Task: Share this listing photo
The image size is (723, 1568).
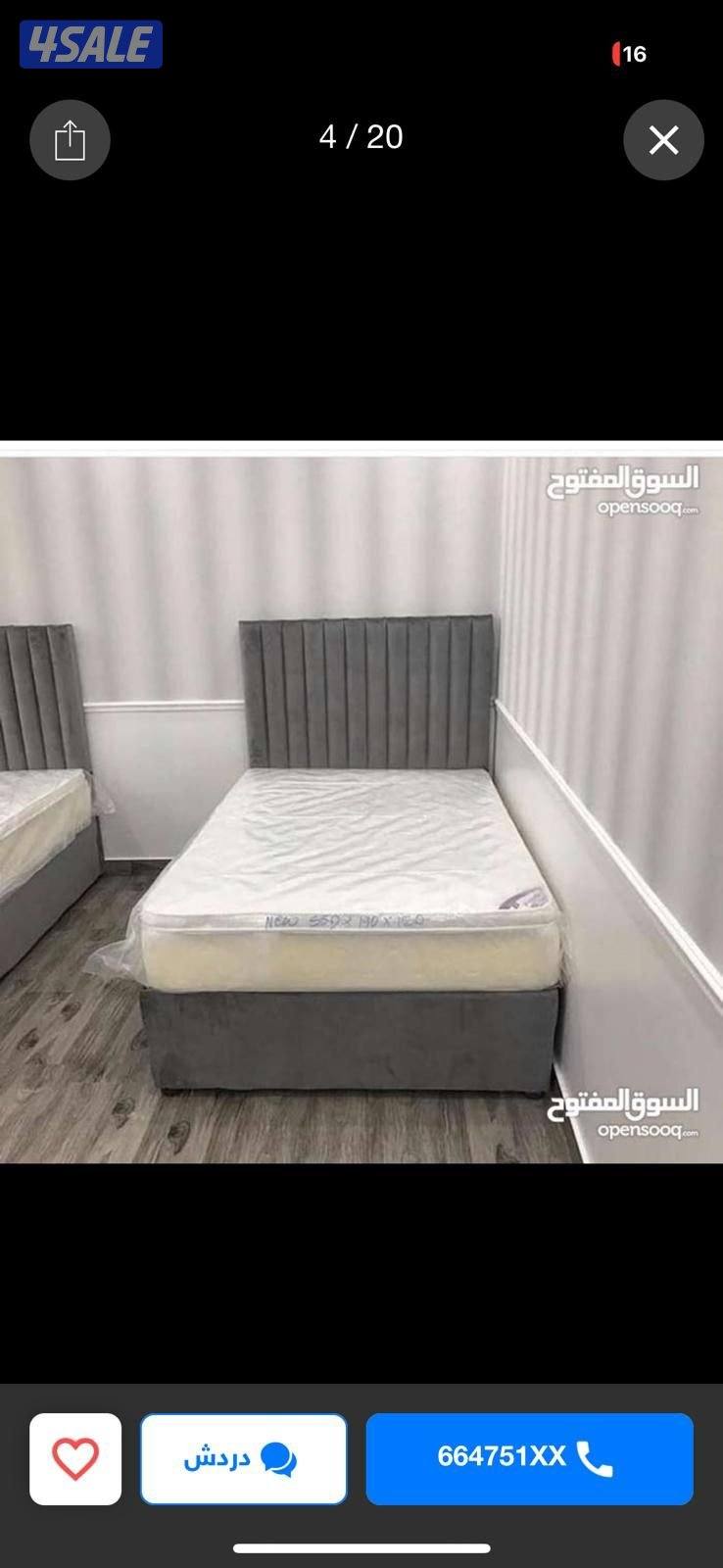Action: [70, 140]
